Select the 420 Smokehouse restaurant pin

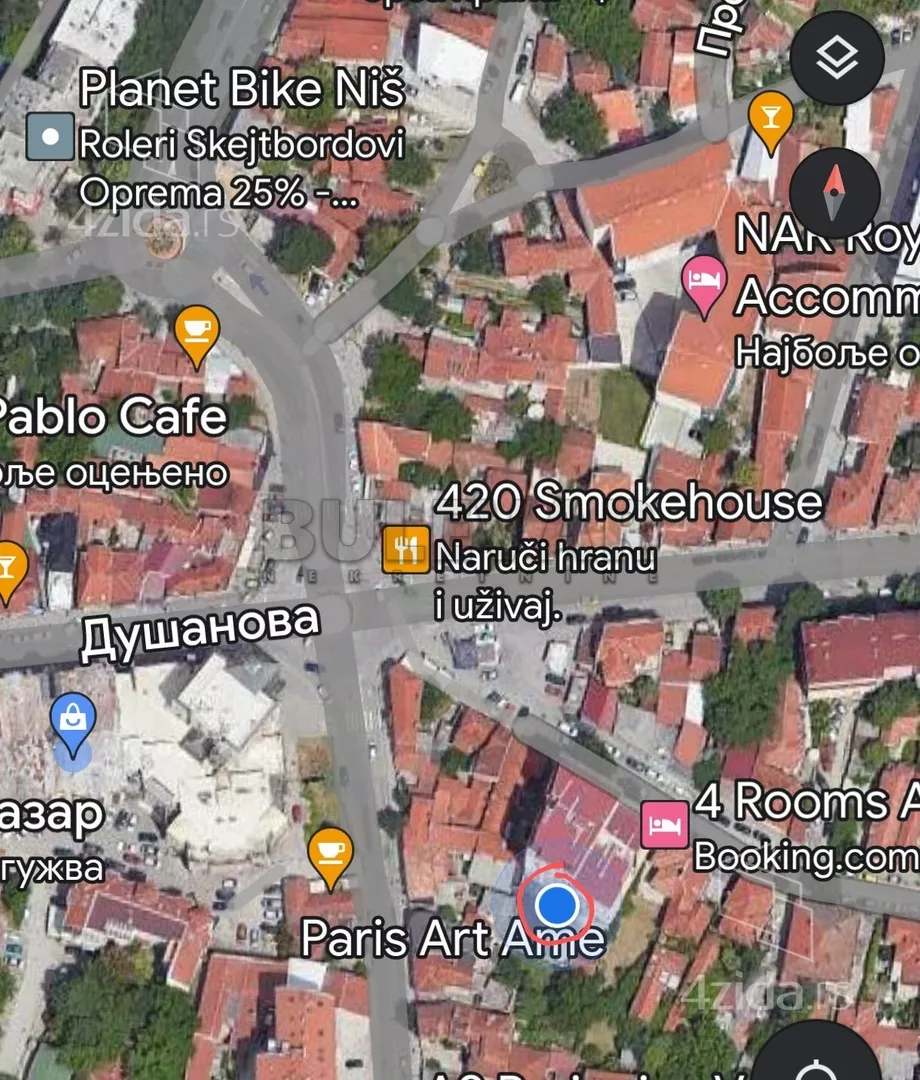[405, 549]
